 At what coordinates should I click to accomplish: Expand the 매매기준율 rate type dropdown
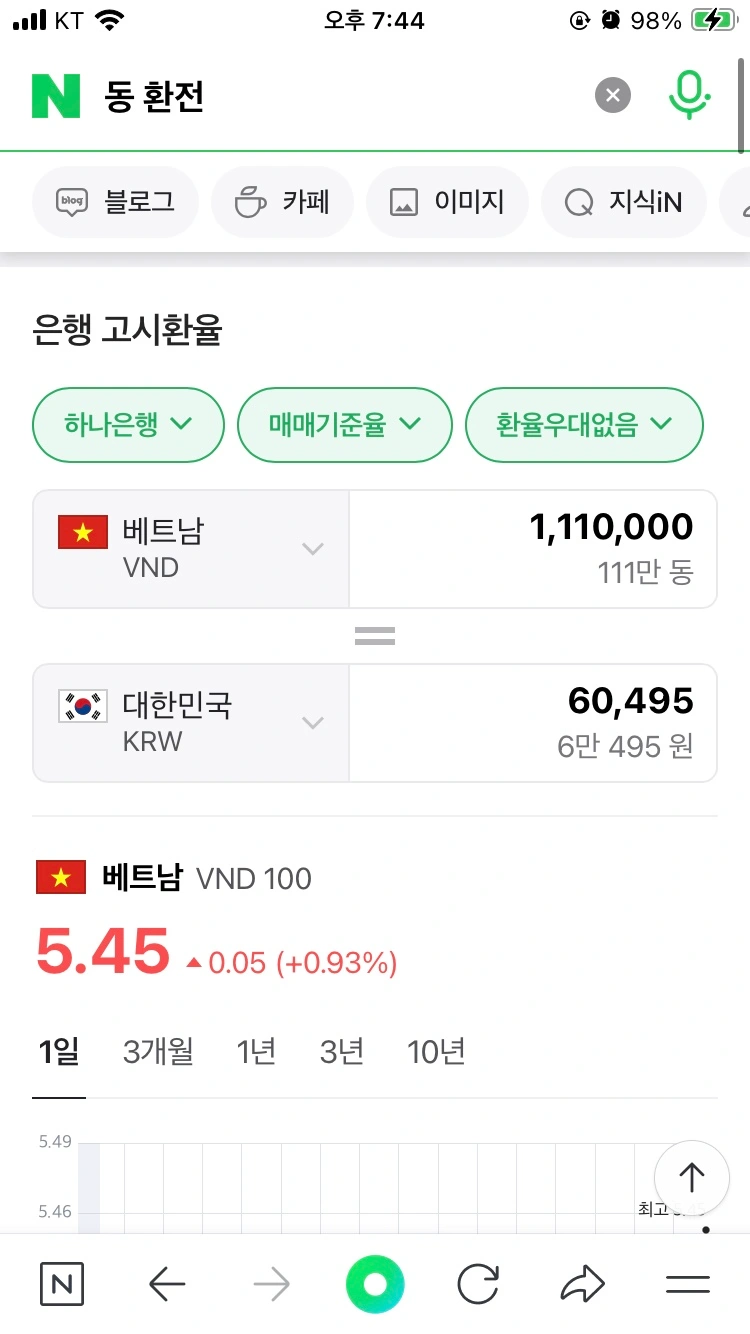tap(345, 425)
